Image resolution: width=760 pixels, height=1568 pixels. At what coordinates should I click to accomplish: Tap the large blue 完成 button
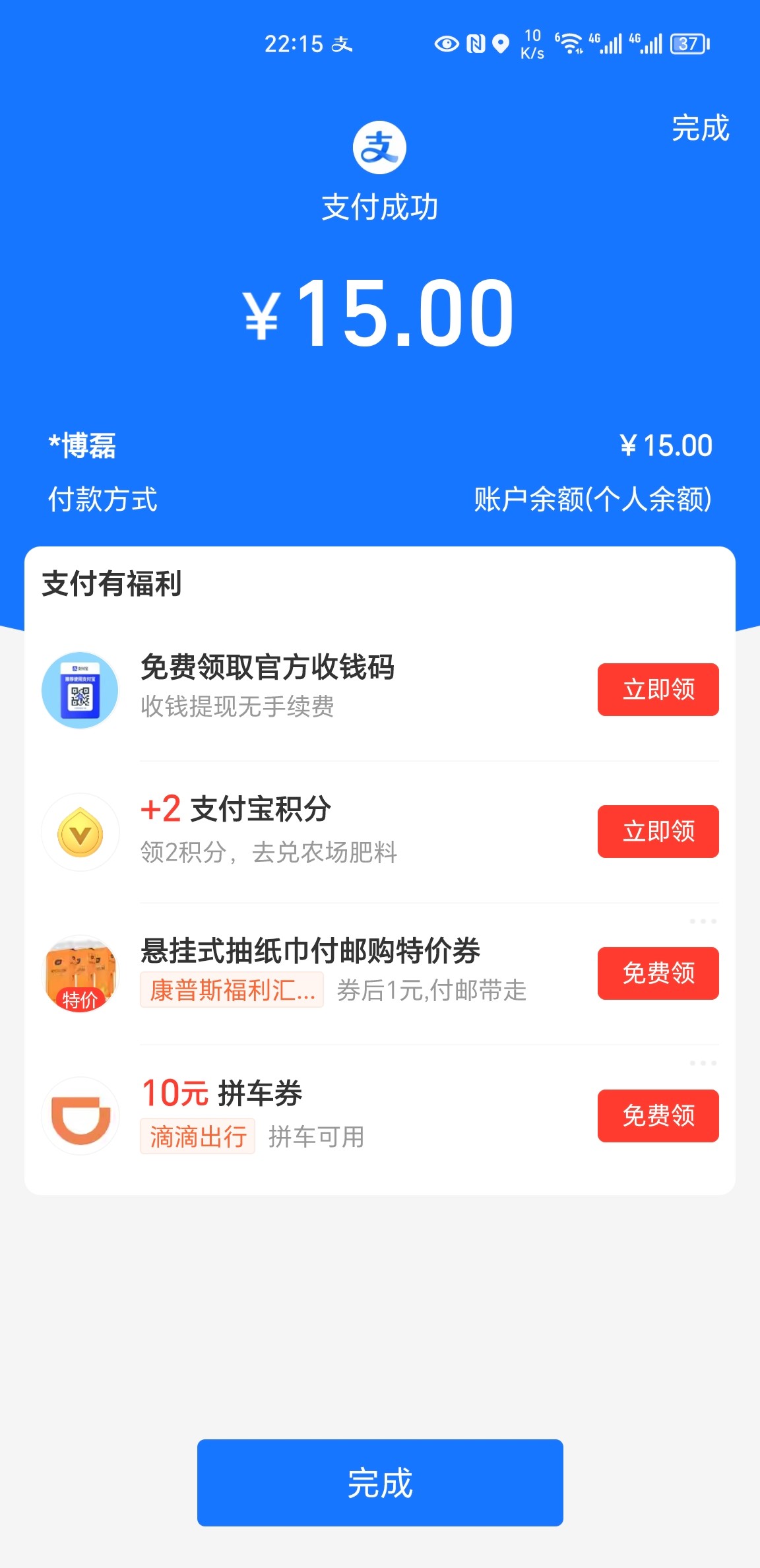coord(380,1483)
